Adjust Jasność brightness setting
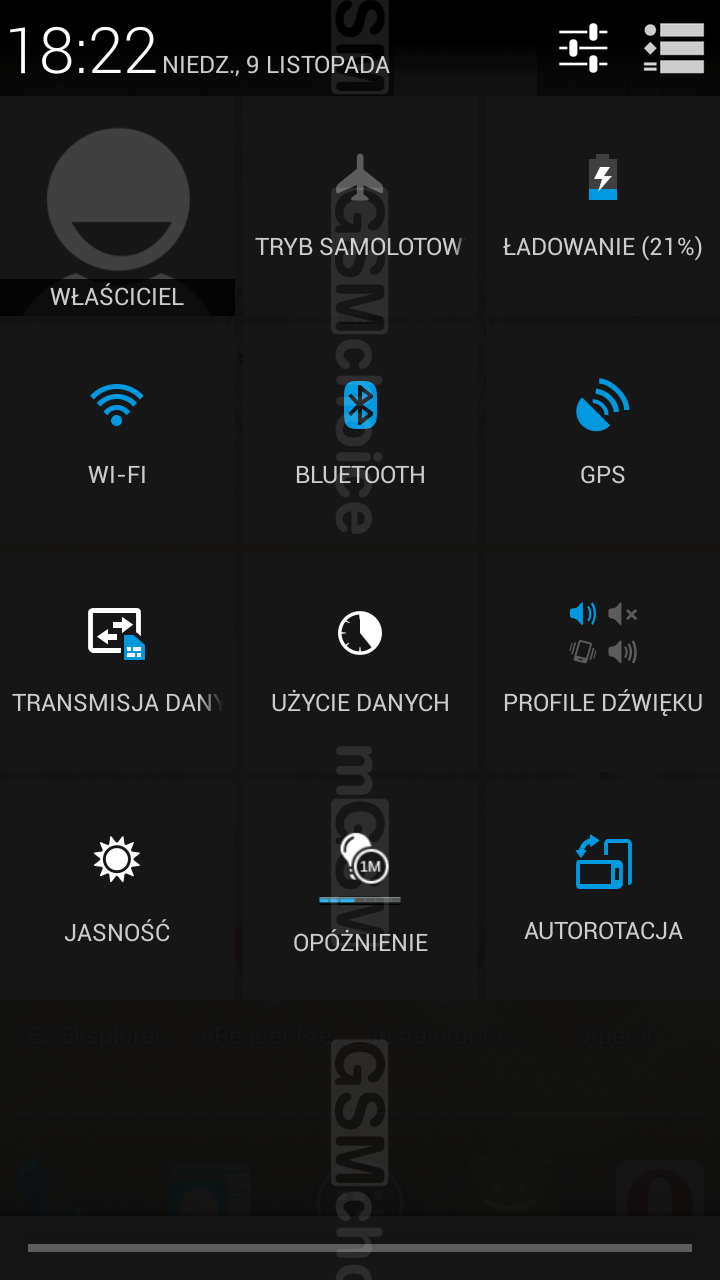Image resolution: width=720 pixels, height=1280 pixels. pos(117,888)
